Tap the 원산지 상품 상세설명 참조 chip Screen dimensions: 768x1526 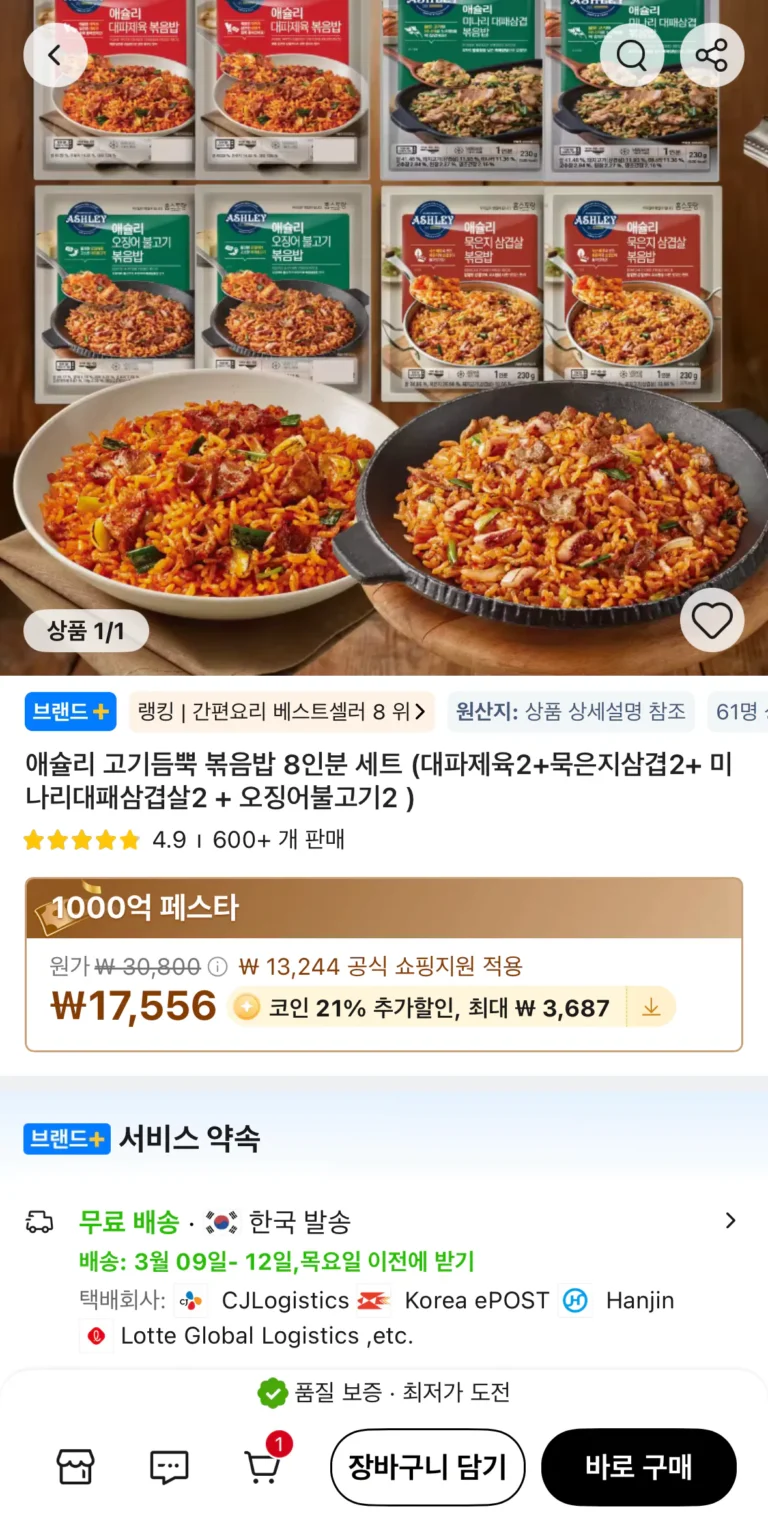(x=570, y=712)
